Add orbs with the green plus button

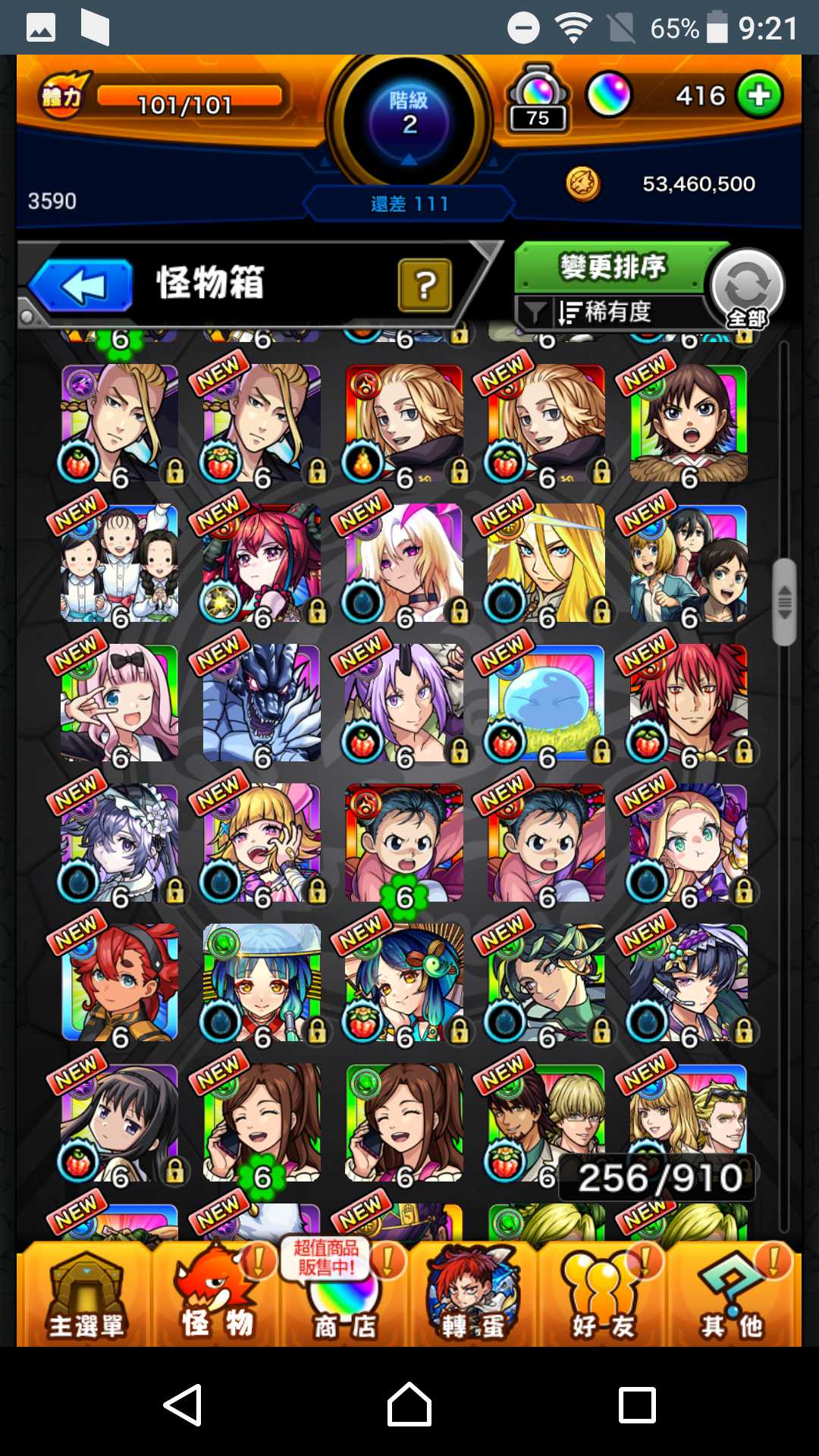point(760,95)
